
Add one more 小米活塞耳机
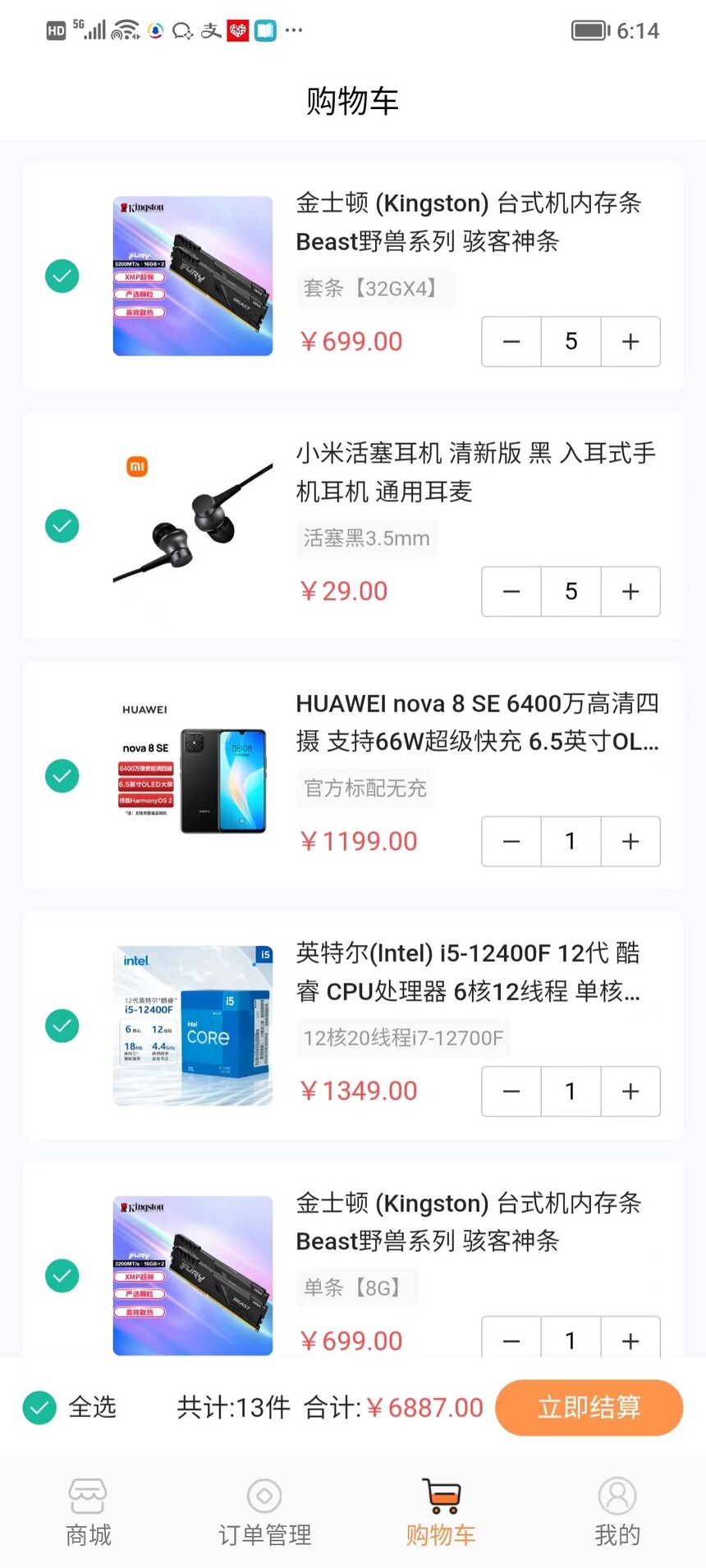pyautogui.click(x=630, y=592)
